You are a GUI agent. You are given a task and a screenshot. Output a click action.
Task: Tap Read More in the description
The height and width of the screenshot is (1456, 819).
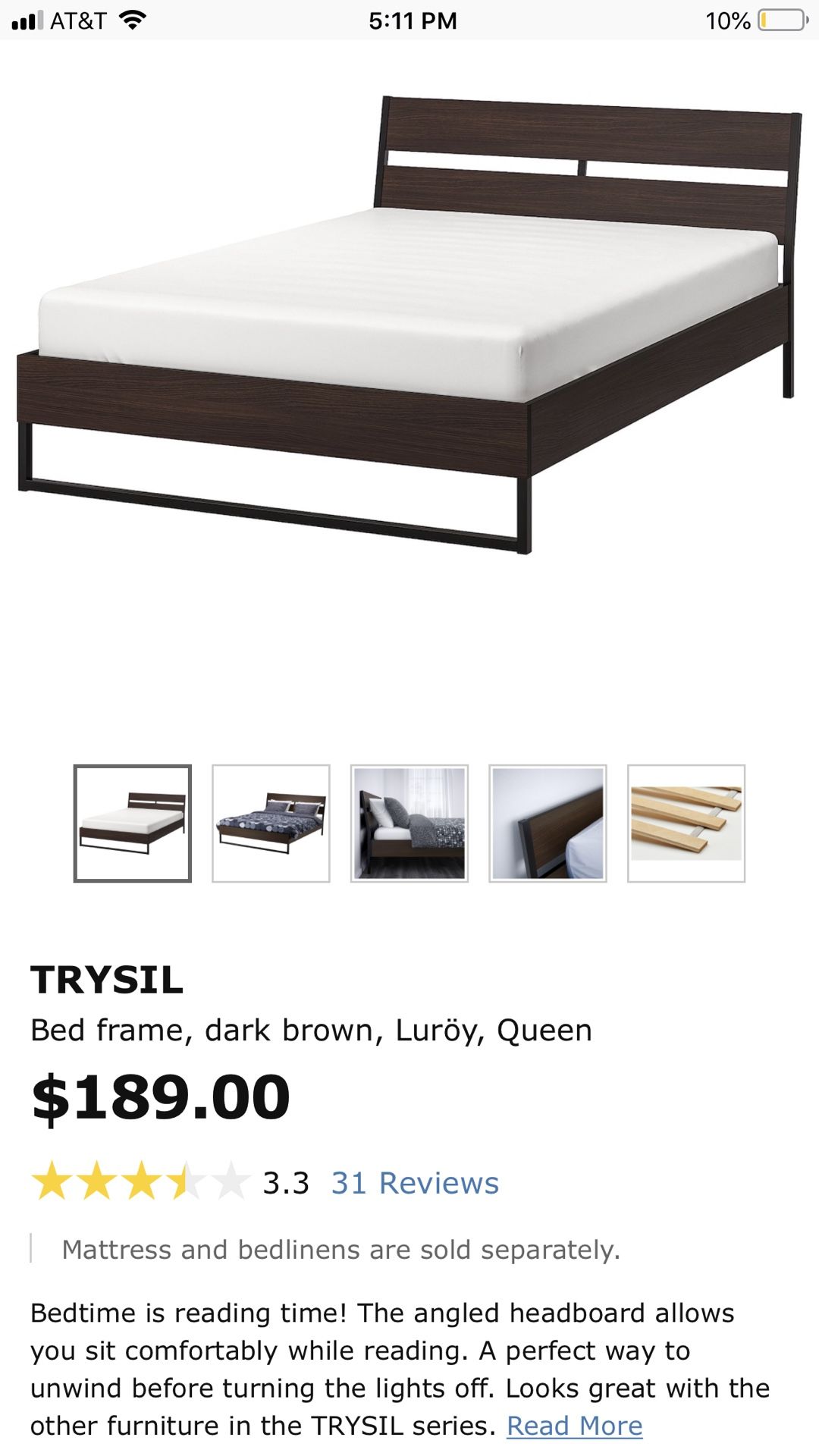pyautogui.click(x=574, y=1426)
